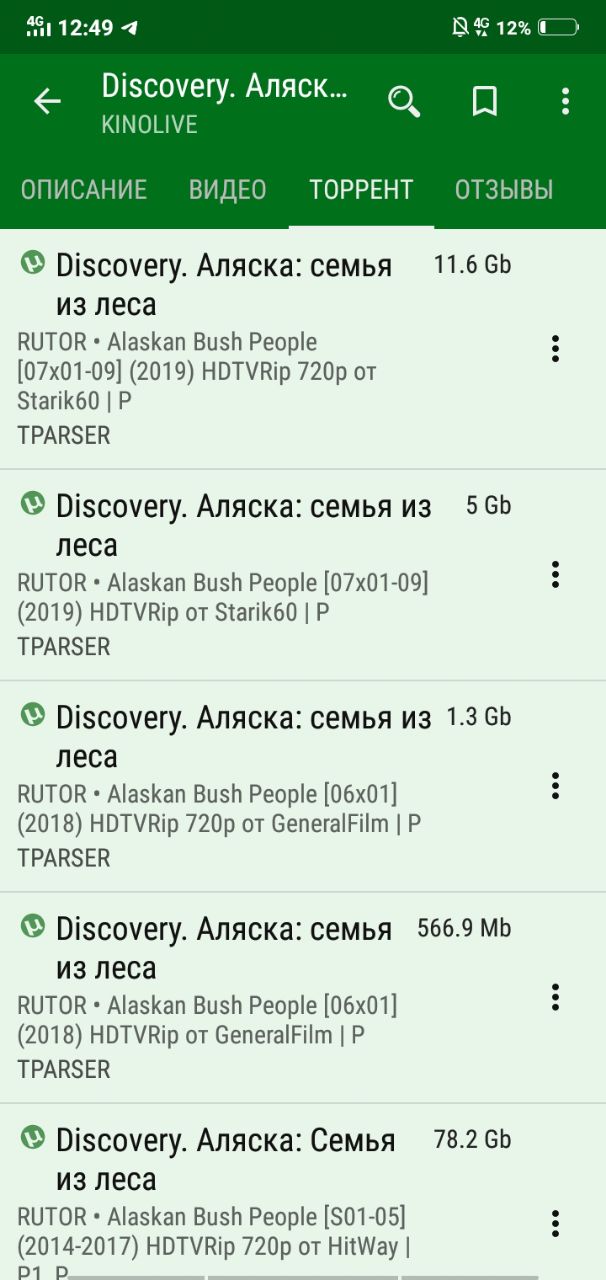606x1280 pixels.
Task: Open search from the top bar
Action: (x=404, y=101)
